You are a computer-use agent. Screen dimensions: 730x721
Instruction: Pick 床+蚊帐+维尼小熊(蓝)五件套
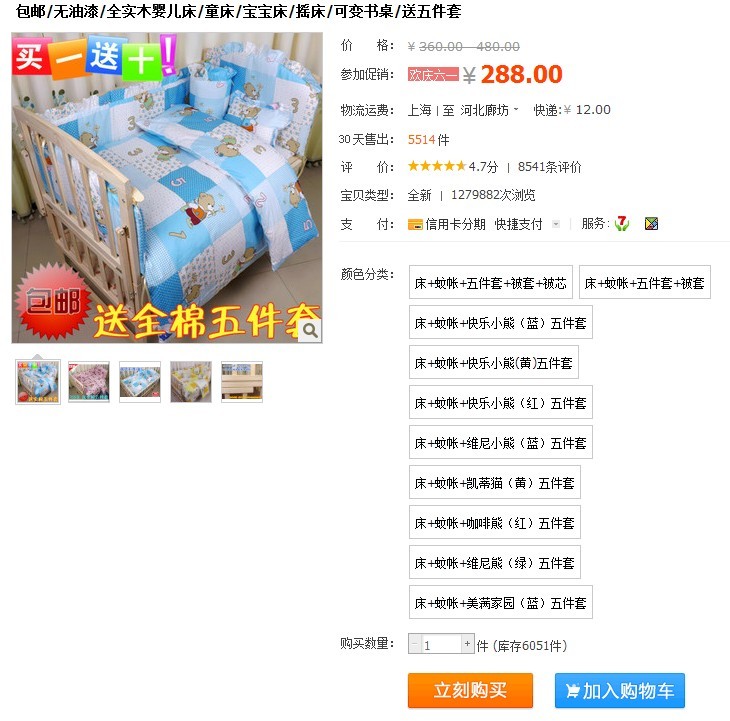click(x=500, y=443)
